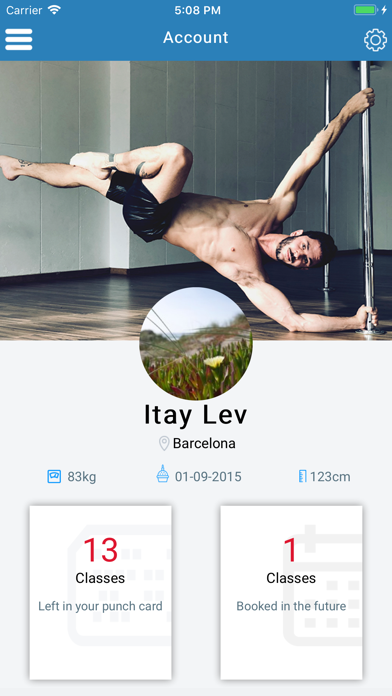Open the hamburger drawer menu
The width and height of the screenshot is (392, 696).
point(19,39)
